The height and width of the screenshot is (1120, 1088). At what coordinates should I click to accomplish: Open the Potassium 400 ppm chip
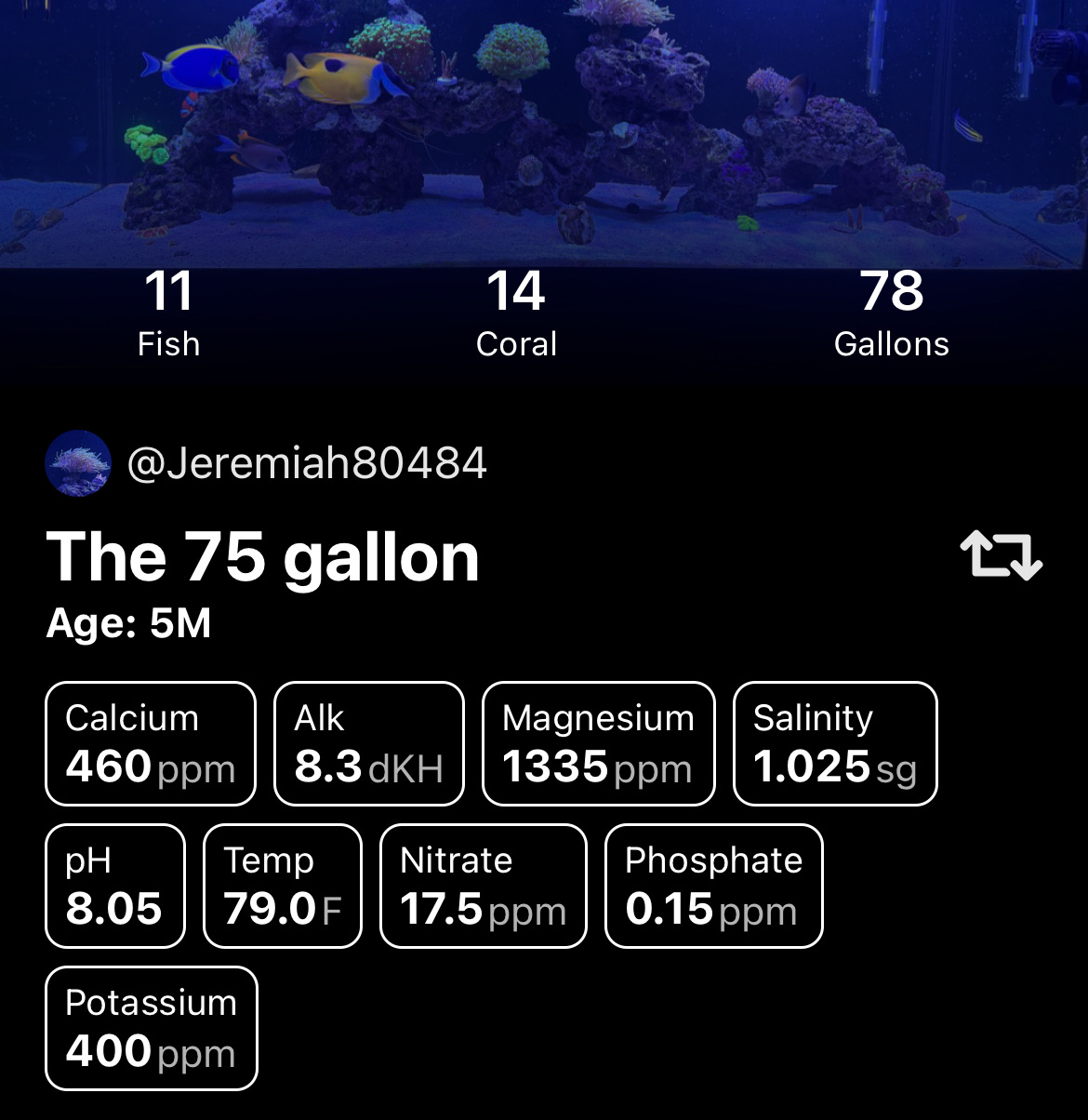[x=151, y=1029]
